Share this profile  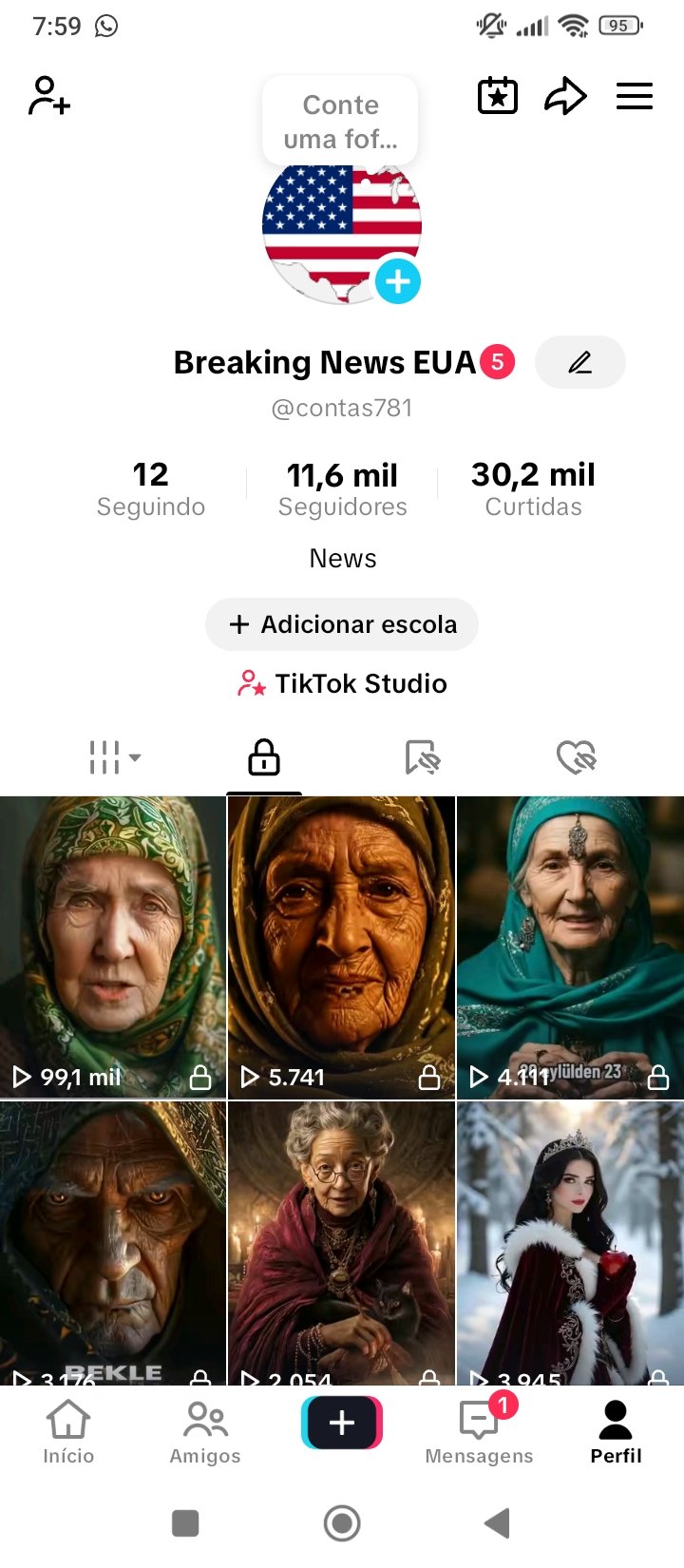click(x=565, y=96)
